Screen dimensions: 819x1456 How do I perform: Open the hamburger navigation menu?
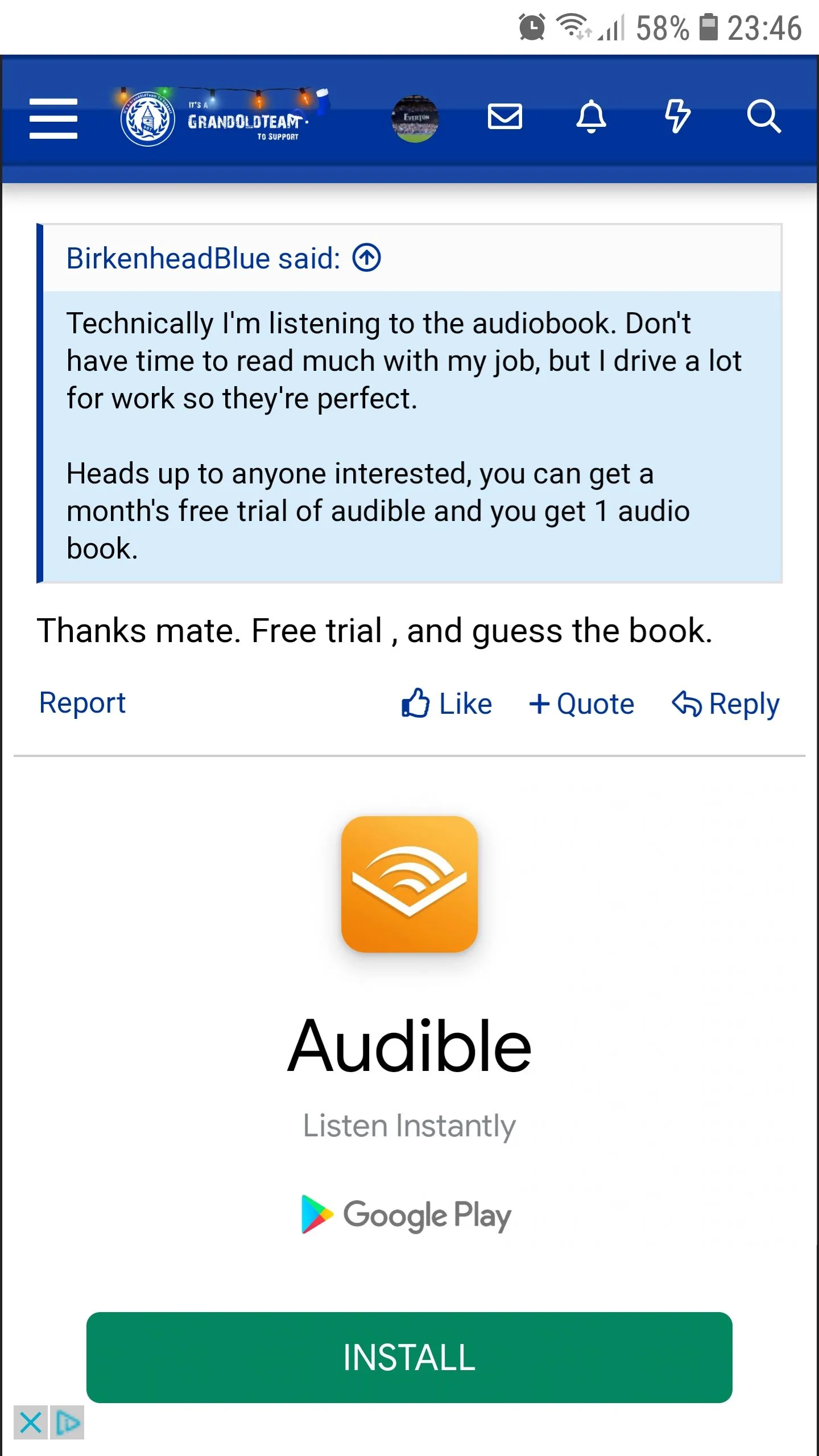53,118
